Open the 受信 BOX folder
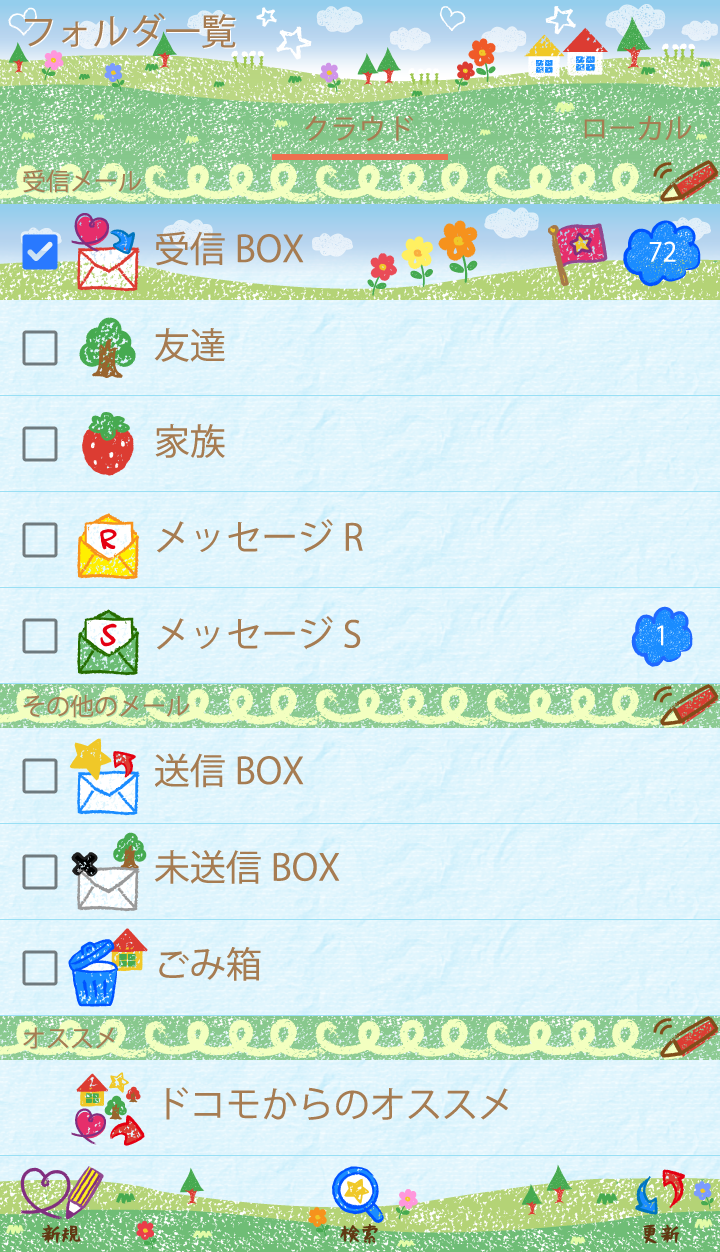The height and width of the screenshot is (1252, 720). coord(230,250)
